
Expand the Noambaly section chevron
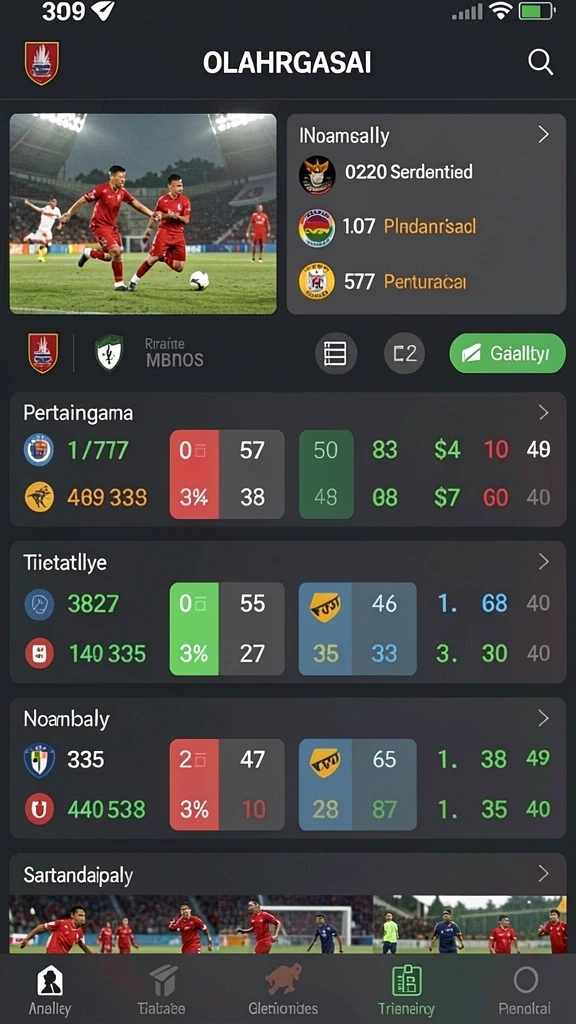tap(543, 718)
